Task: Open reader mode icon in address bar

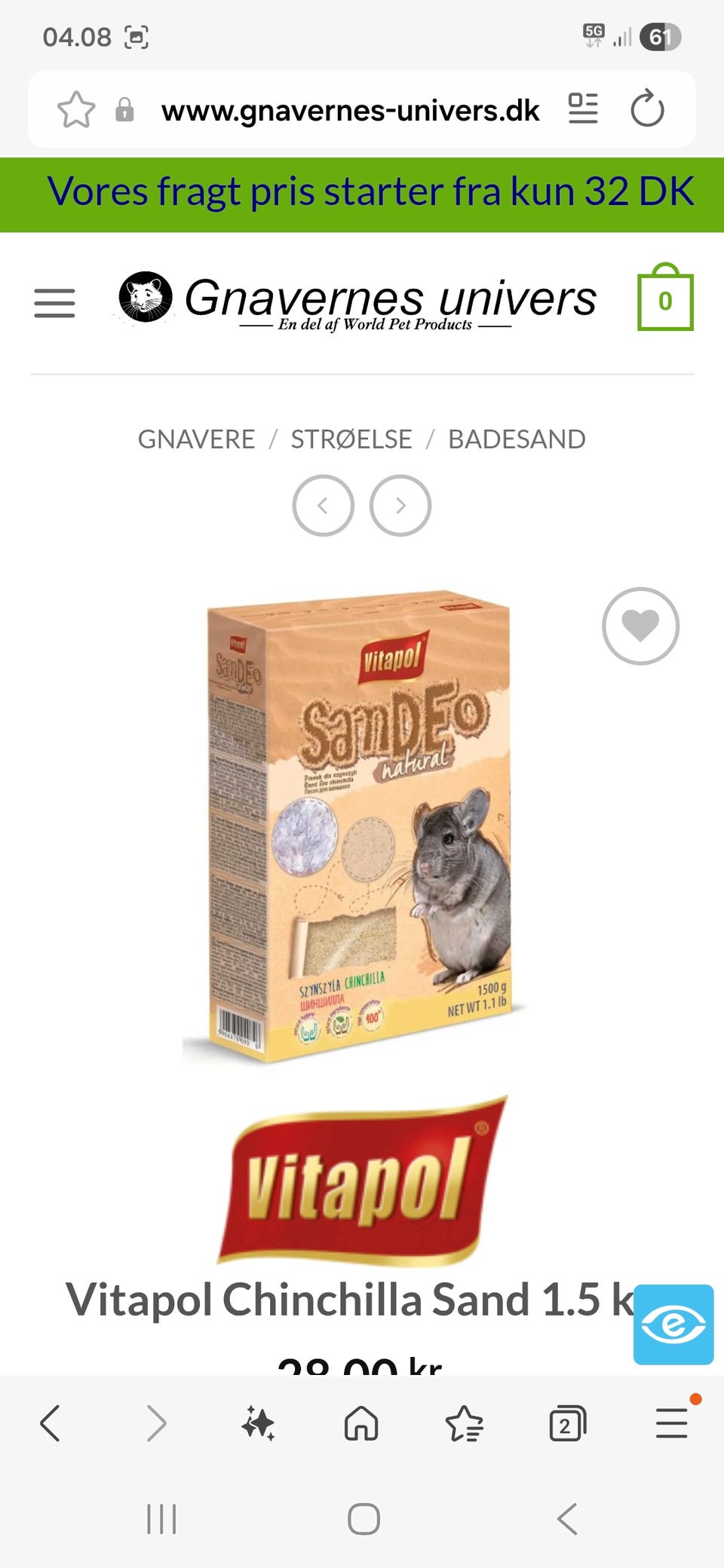Action: pyautogui.click(x=583, y=109)
